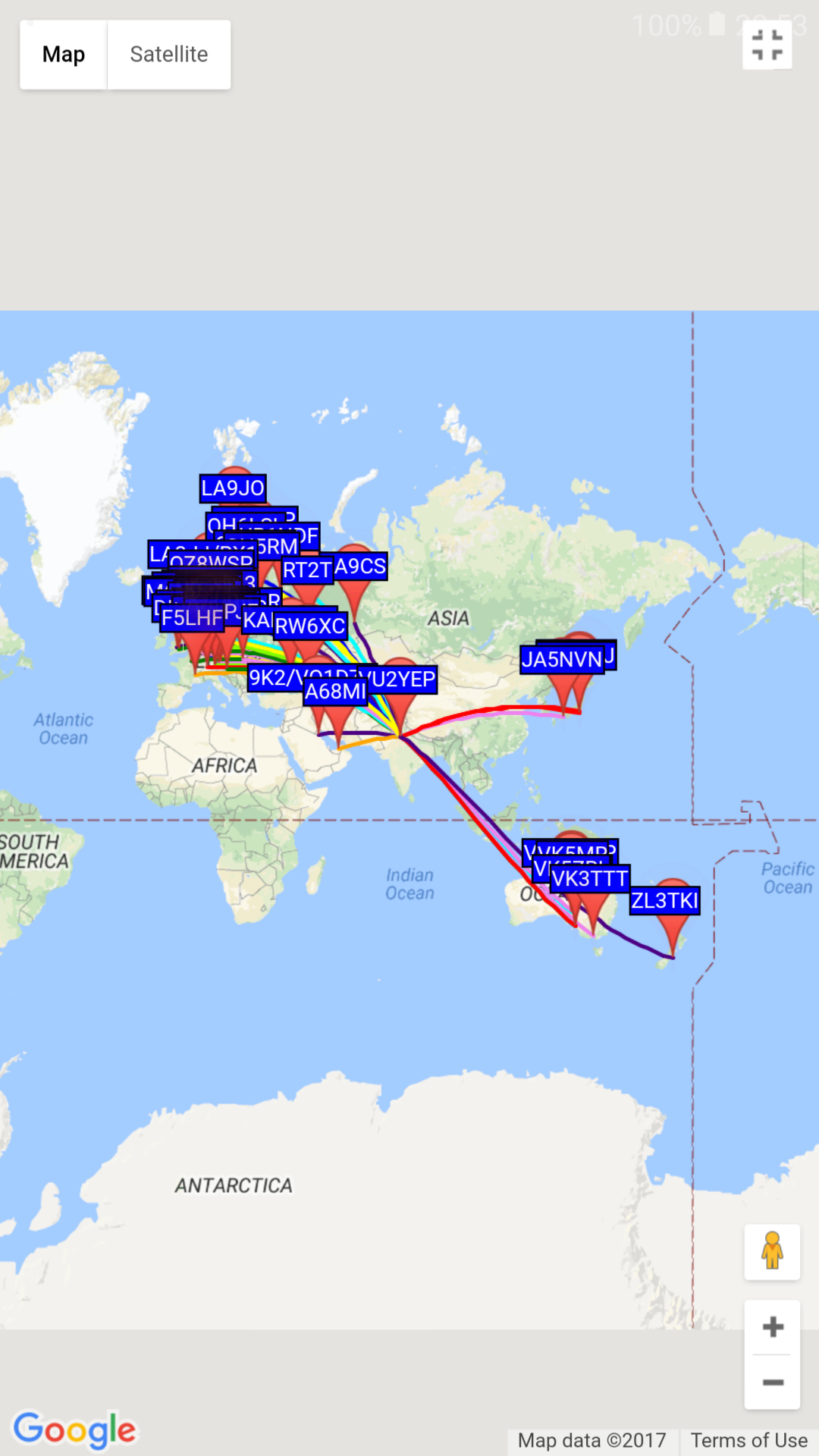The height and width of the screenshot is (1456, 819).
Task: Tap the A68MI marker
Action: point(334,692)
